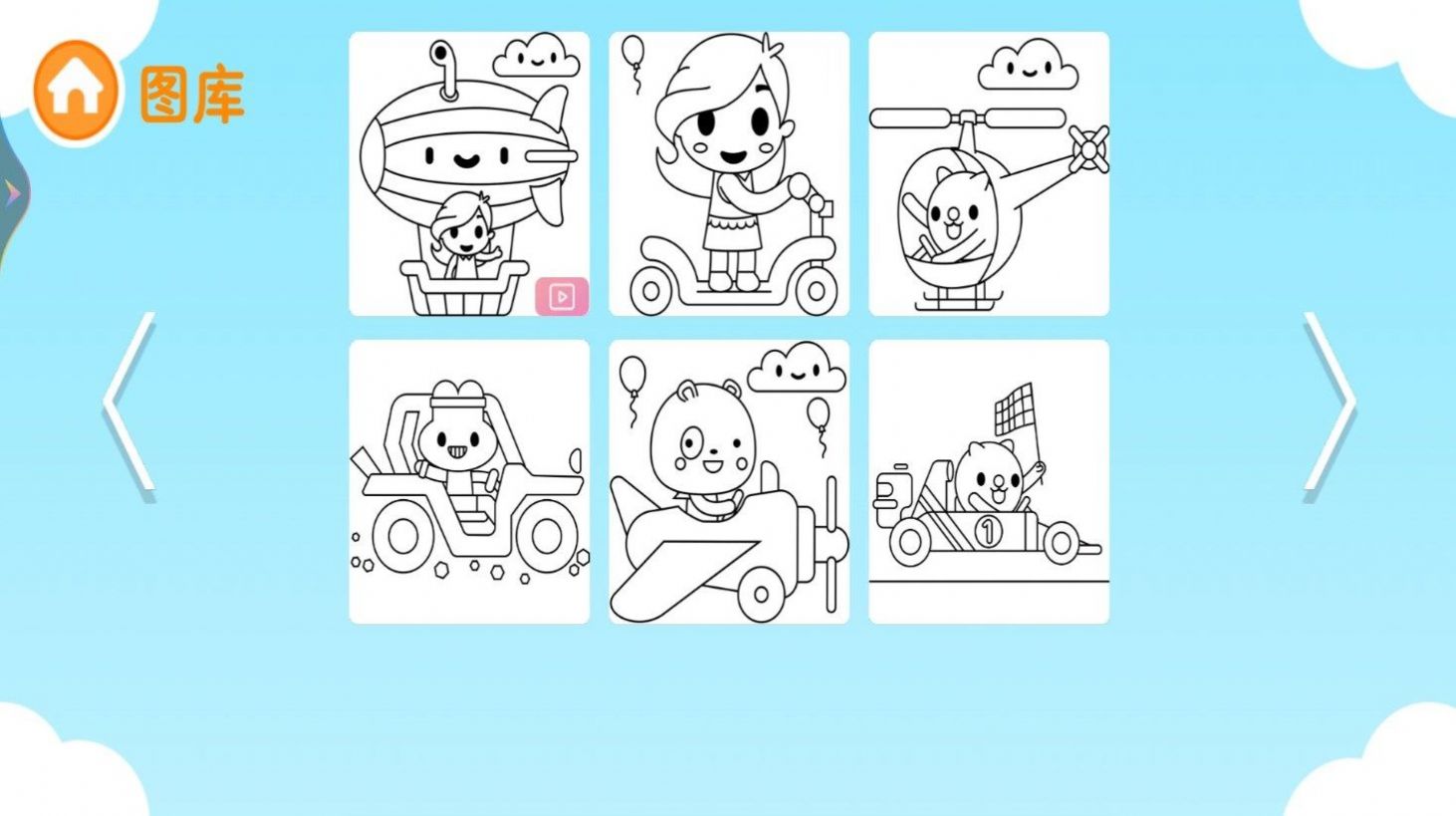Return to the home screen
Viewport: 1456px width, 816px height.
point(76,91)
